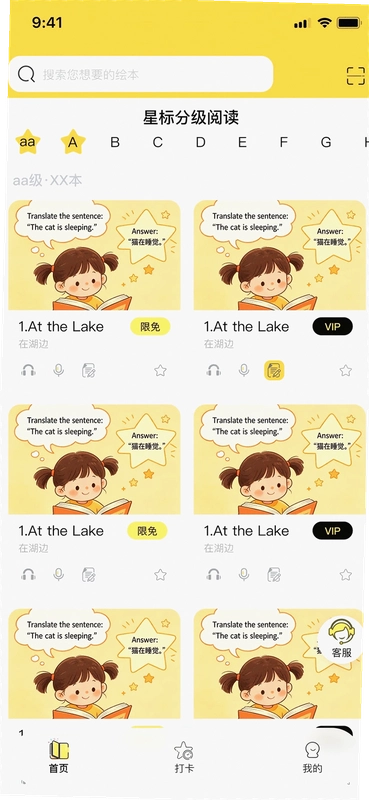The image size is (369, 800).
Task: Switch to level F
Action: coord(284,142)
